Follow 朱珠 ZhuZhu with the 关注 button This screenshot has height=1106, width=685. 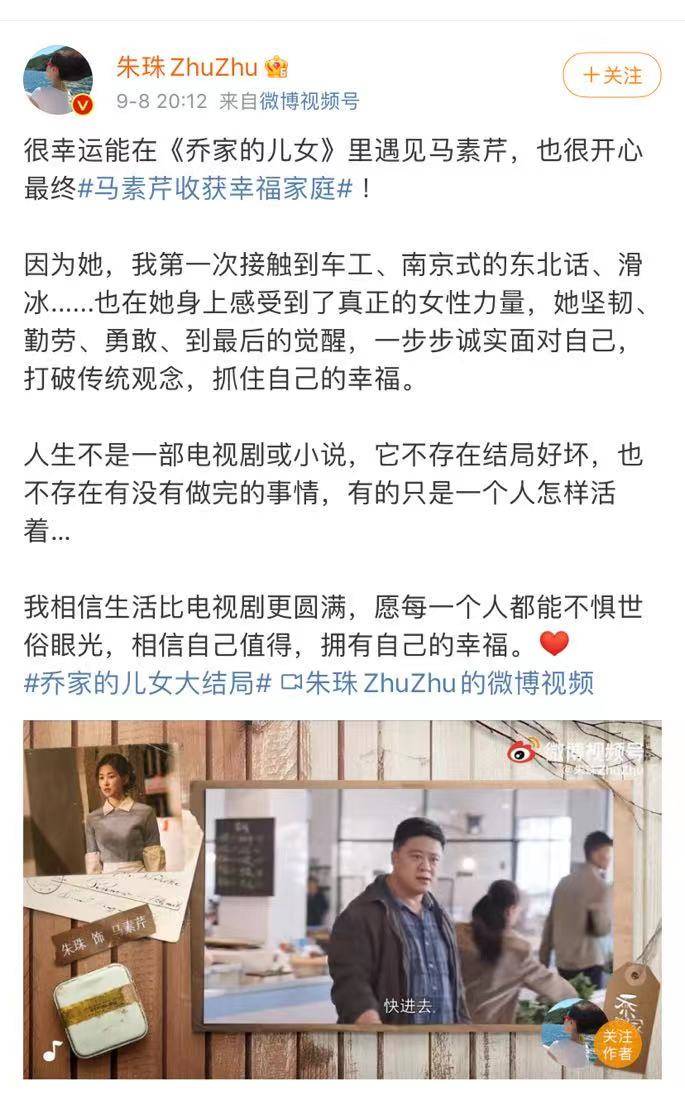(x=611, y=76)
